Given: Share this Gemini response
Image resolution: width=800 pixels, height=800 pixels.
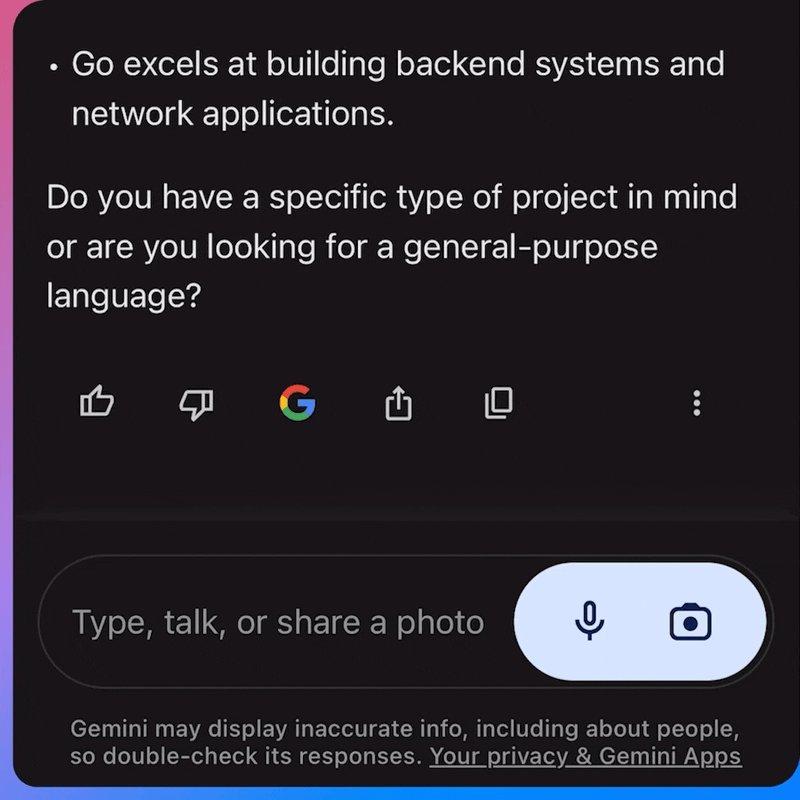Looking at the screenshot, I should [x=398, y=403].
